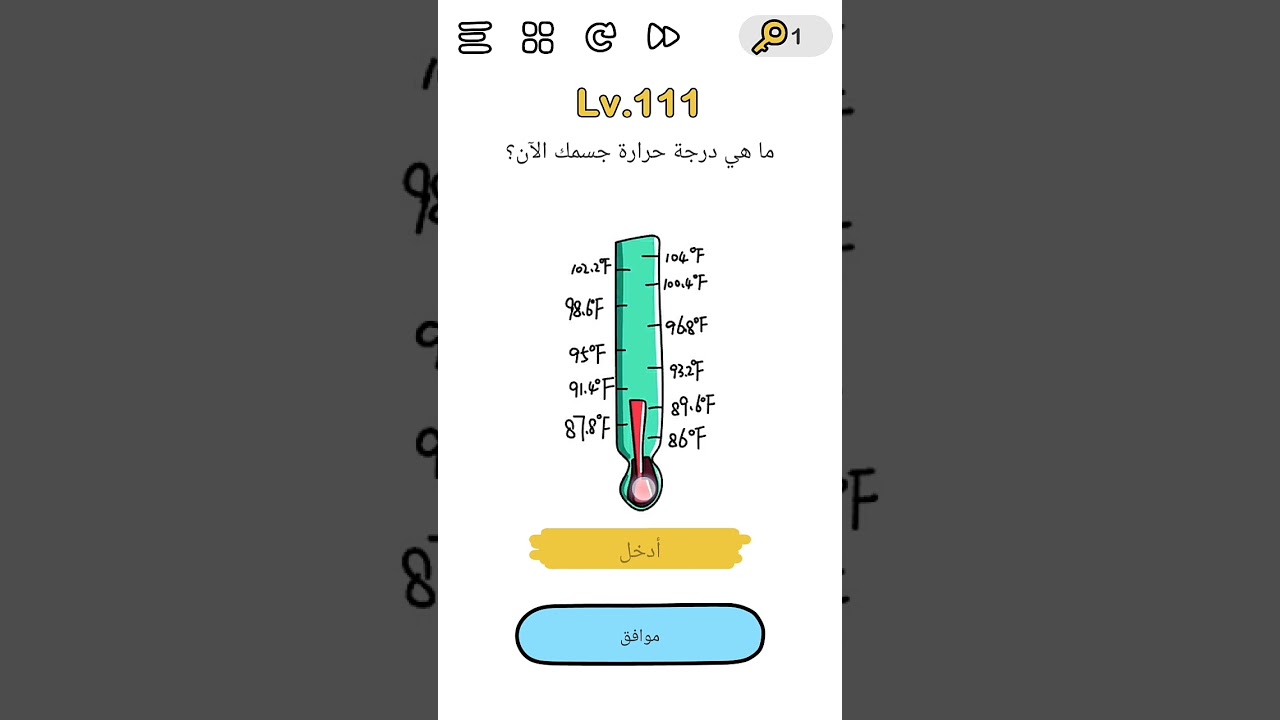The image size is (1280, 720).
Task: Tap the thermometer bulb
Action: coord(642,486)
